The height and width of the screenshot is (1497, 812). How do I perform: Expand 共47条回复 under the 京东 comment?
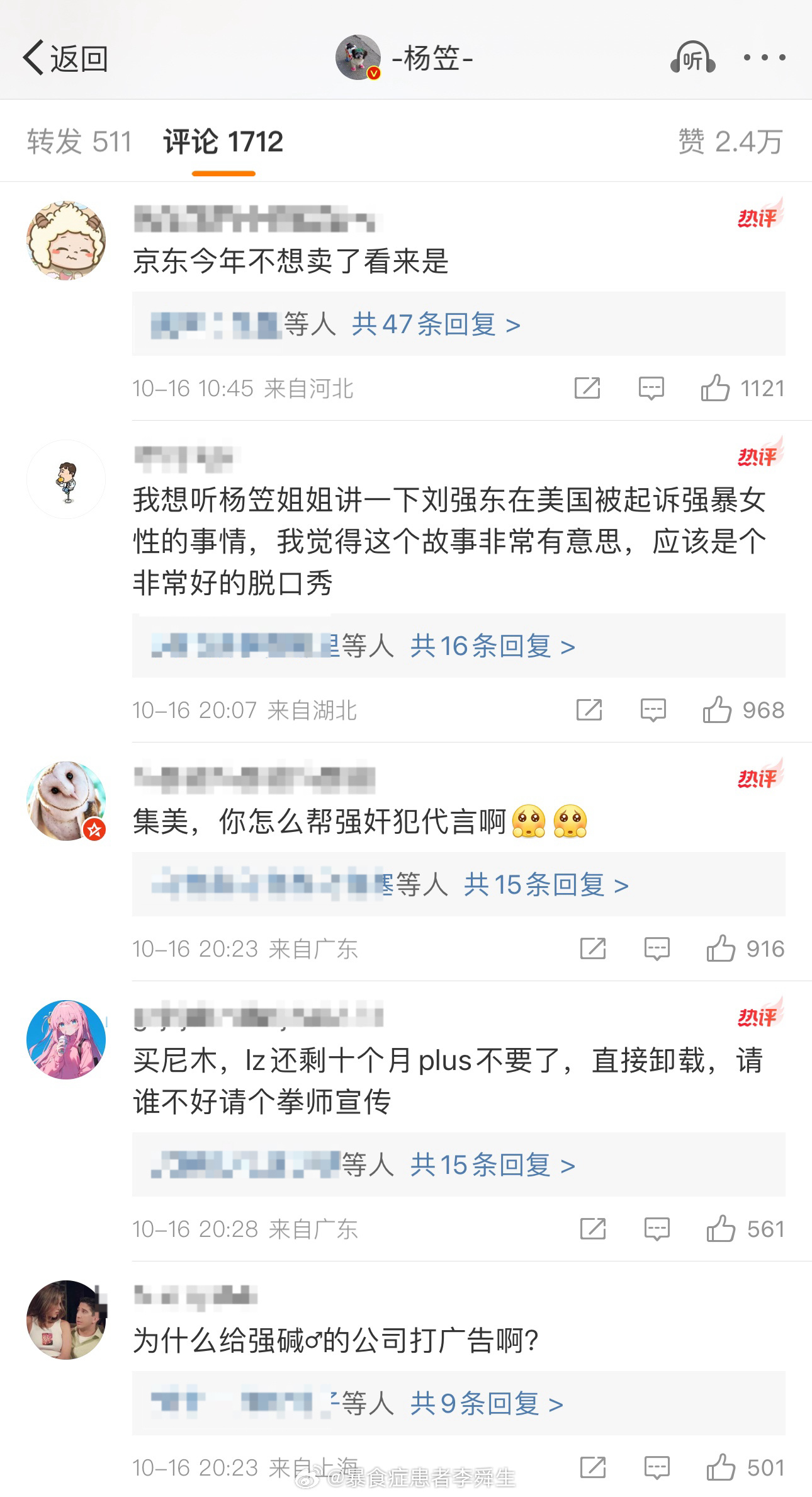(x=436, y=324)
